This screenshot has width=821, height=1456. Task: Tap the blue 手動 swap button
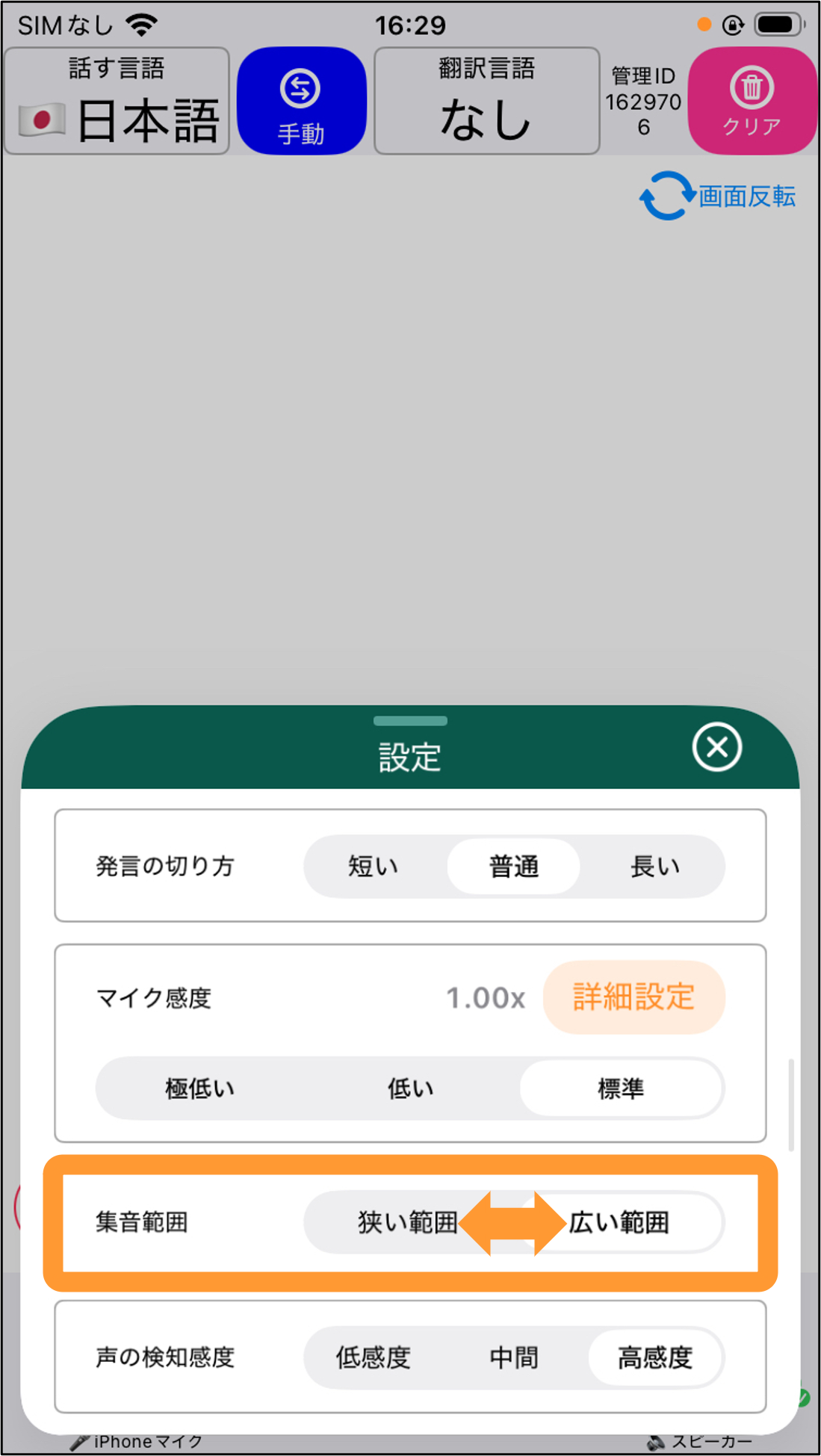coord(301,101)
